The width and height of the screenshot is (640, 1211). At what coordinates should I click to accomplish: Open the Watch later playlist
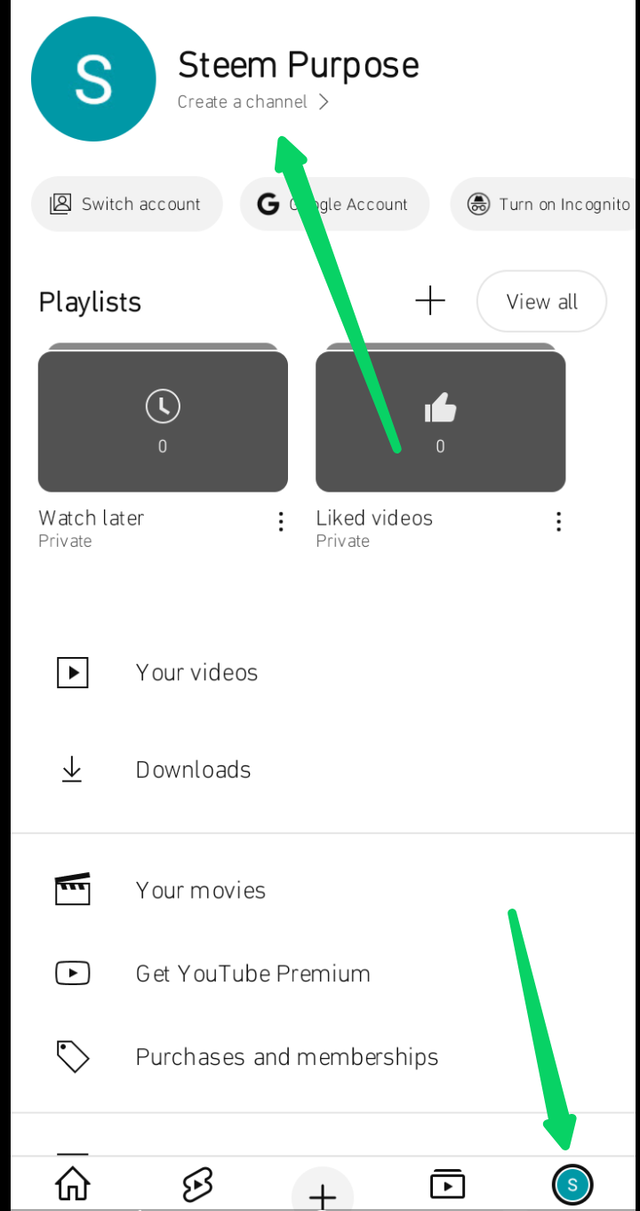point(162,422)
